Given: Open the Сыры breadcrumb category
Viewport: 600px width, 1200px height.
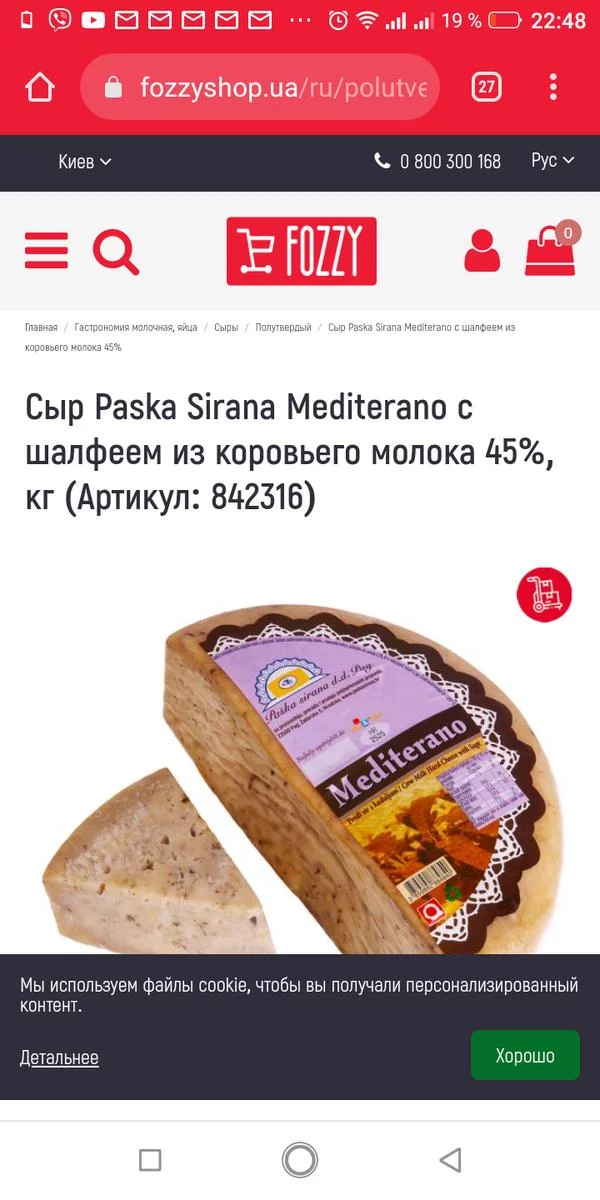Looking at the screenshot, I should pyautogui.click(x=226, y=327).
